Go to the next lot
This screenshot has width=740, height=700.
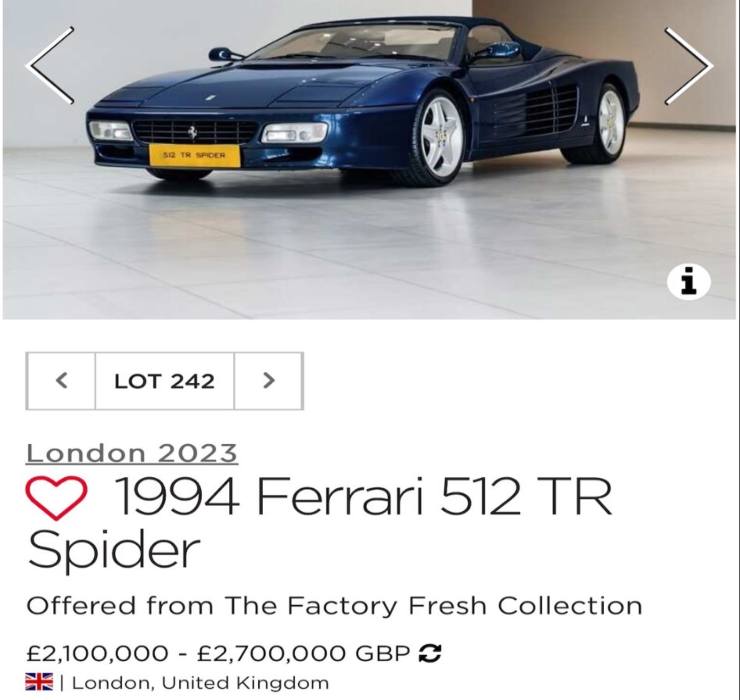pos(268,381)
